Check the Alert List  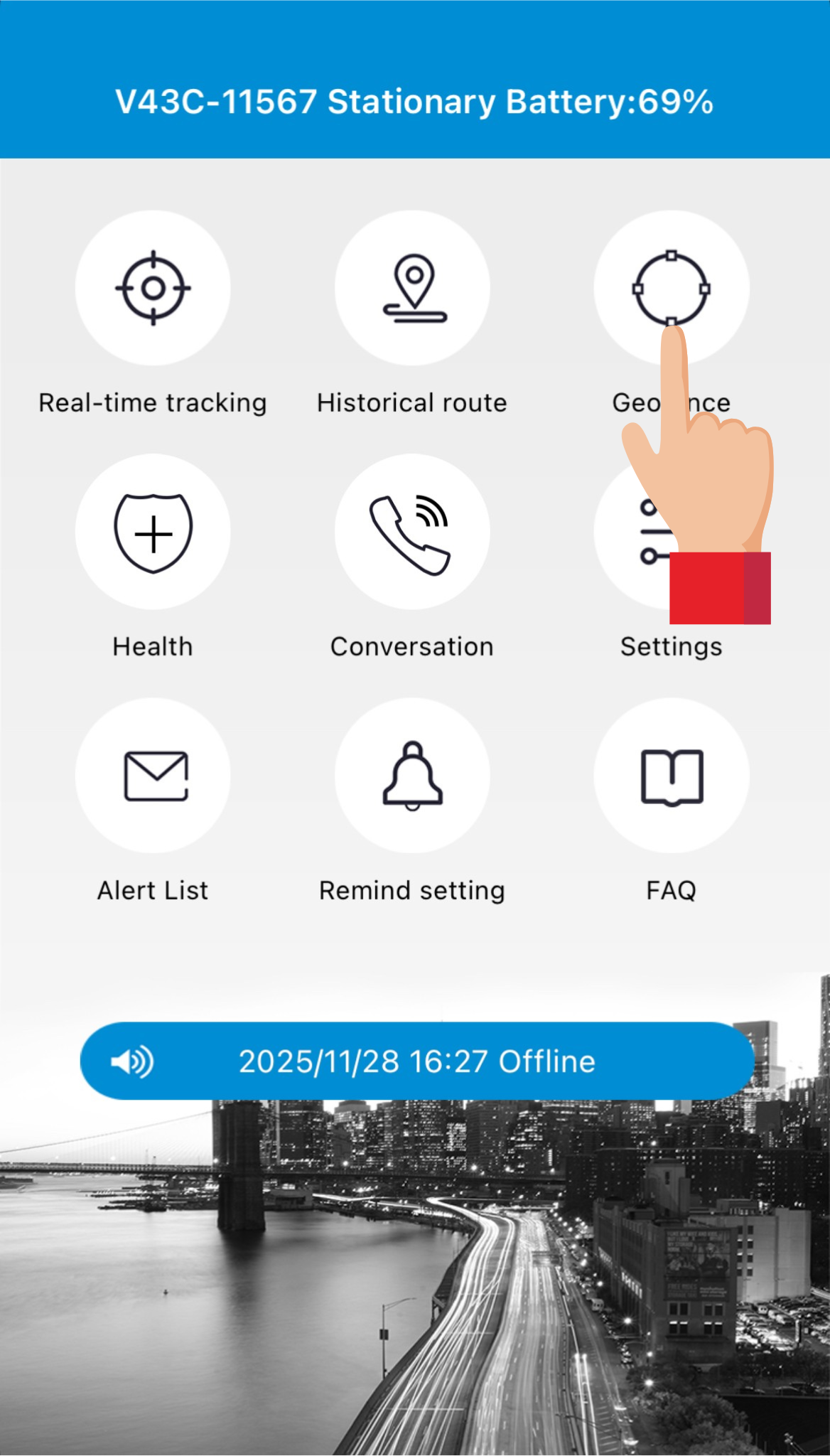pos(153,776)
